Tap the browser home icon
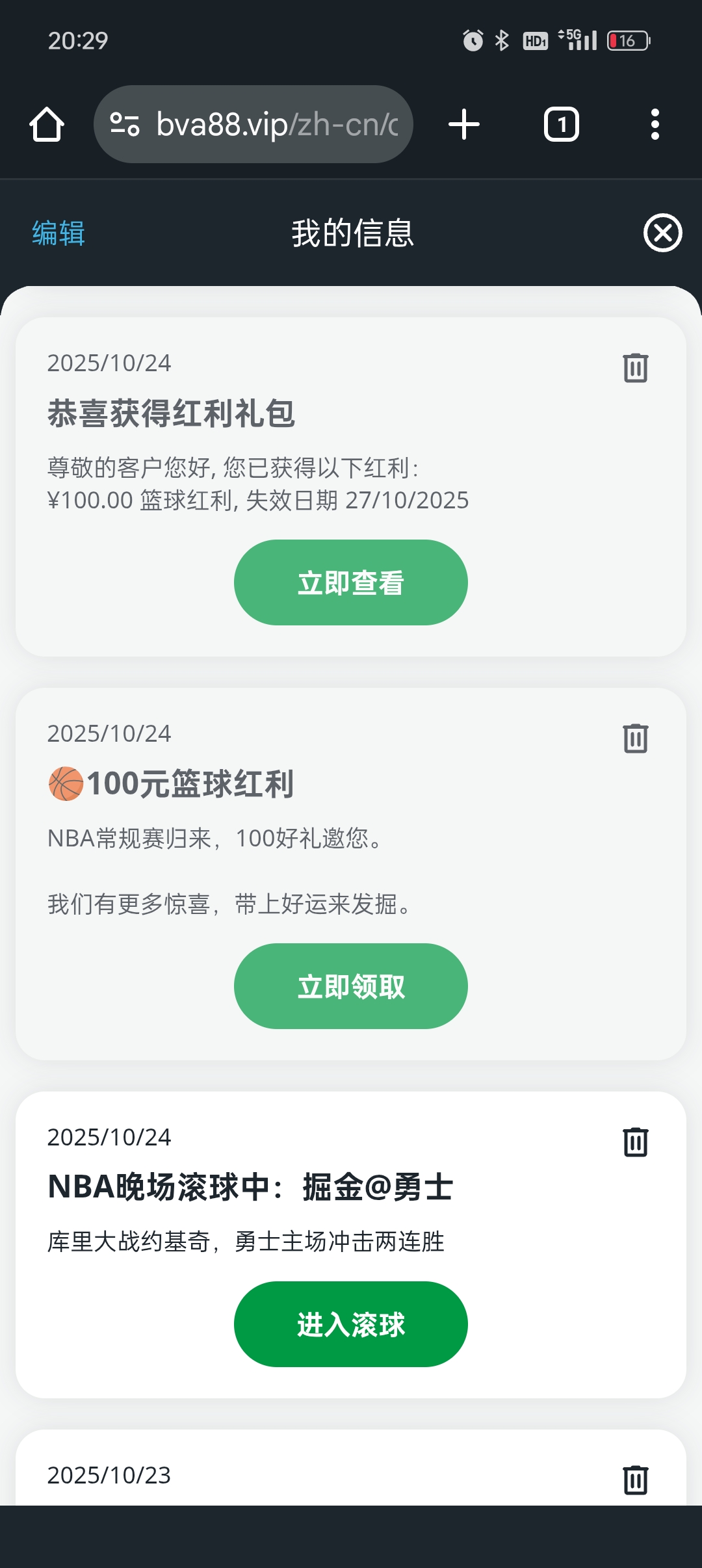Image resolution: width=702 pixels, height=1568 pixels. pos(47,124)
